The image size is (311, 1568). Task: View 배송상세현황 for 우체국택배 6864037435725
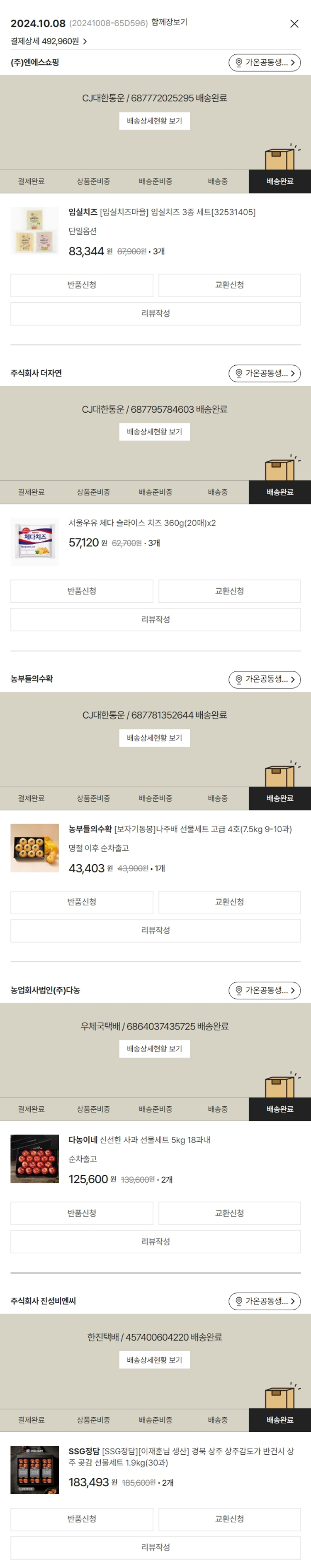[154, 1049]
